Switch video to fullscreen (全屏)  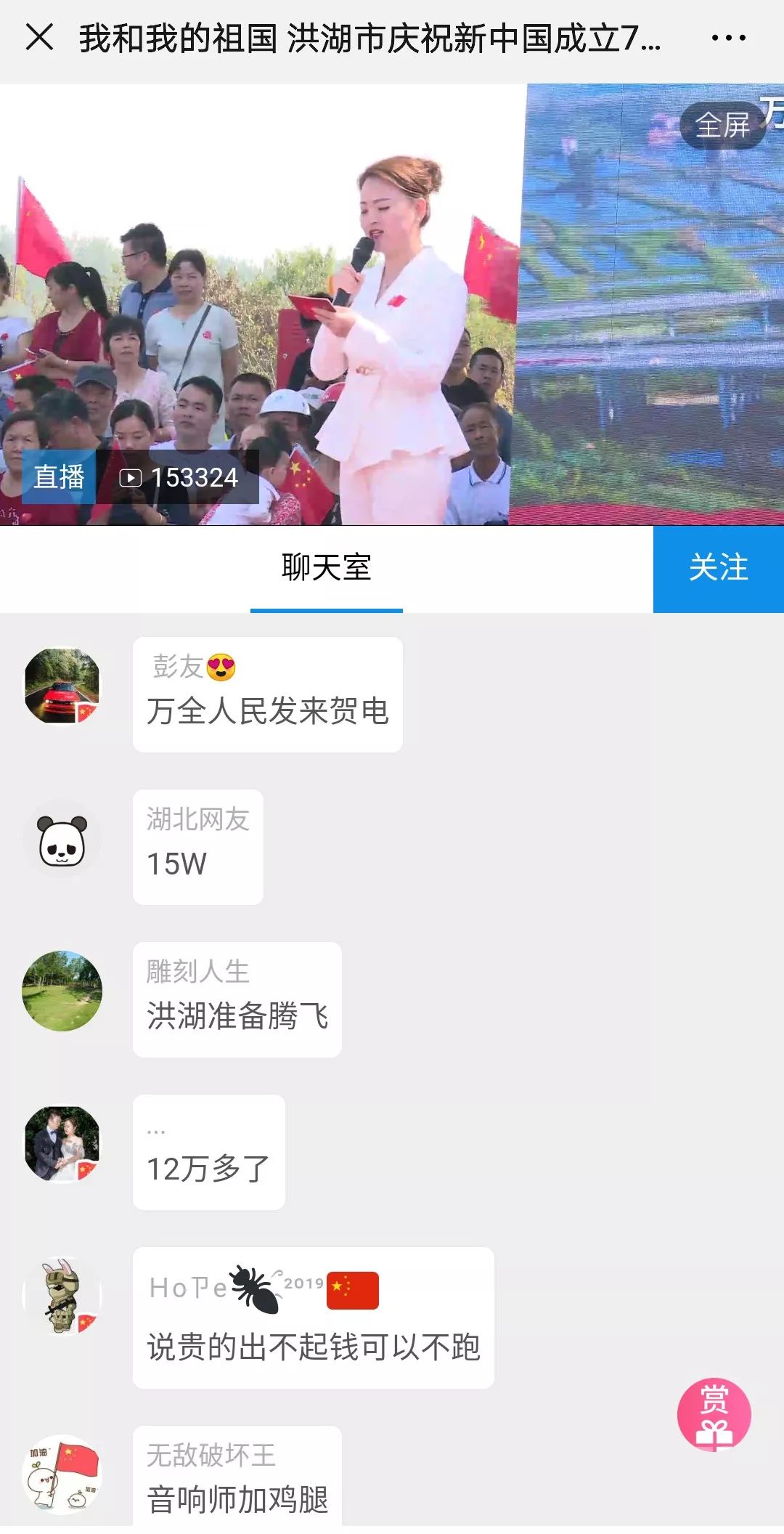point(722,126)
